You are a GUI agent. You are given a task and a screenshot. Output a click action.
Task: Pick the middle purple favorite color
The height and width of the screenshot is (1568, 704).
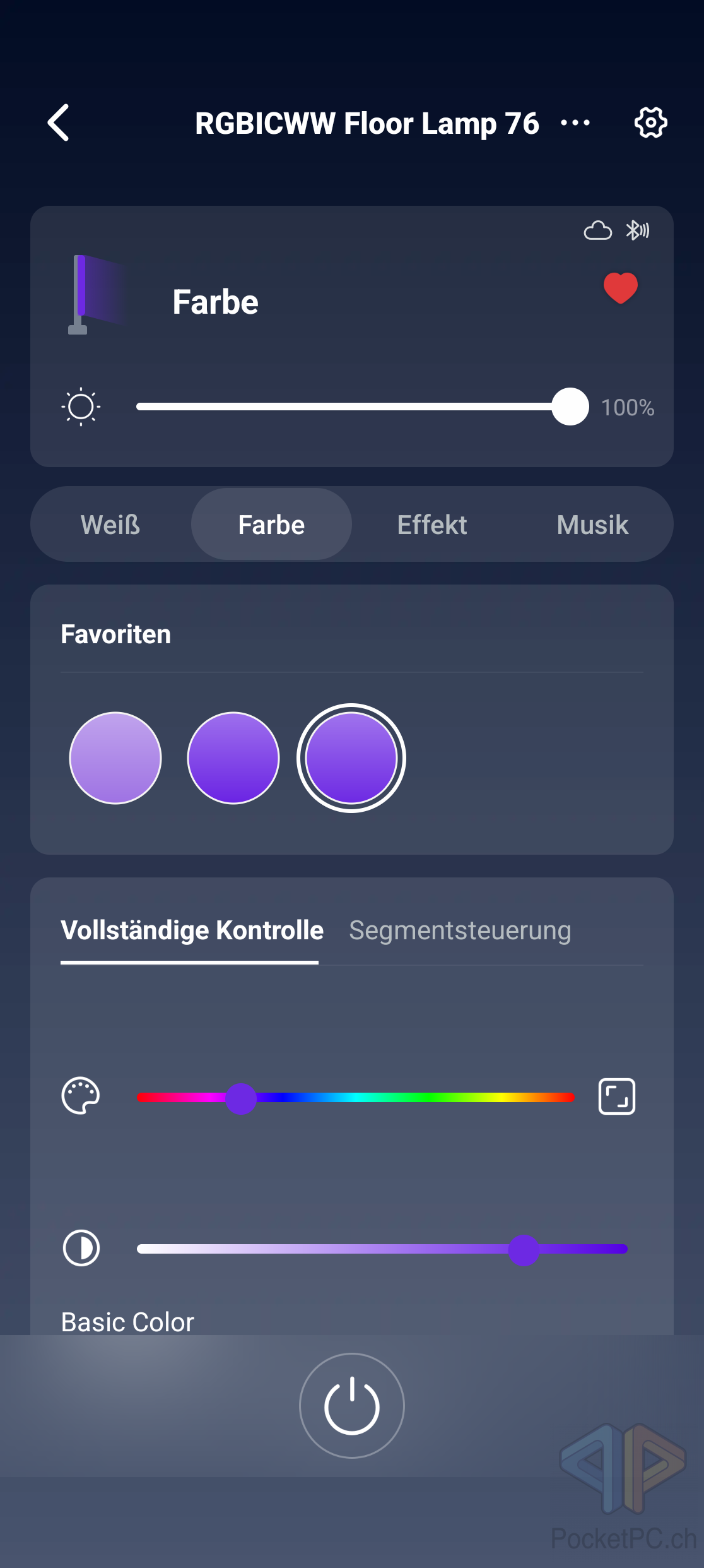[x=233, y=757]
